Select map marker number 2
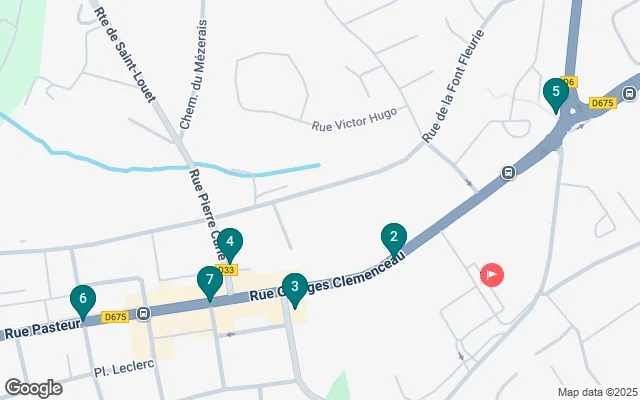This screenshot has width=640, height=400. point(394,238)
